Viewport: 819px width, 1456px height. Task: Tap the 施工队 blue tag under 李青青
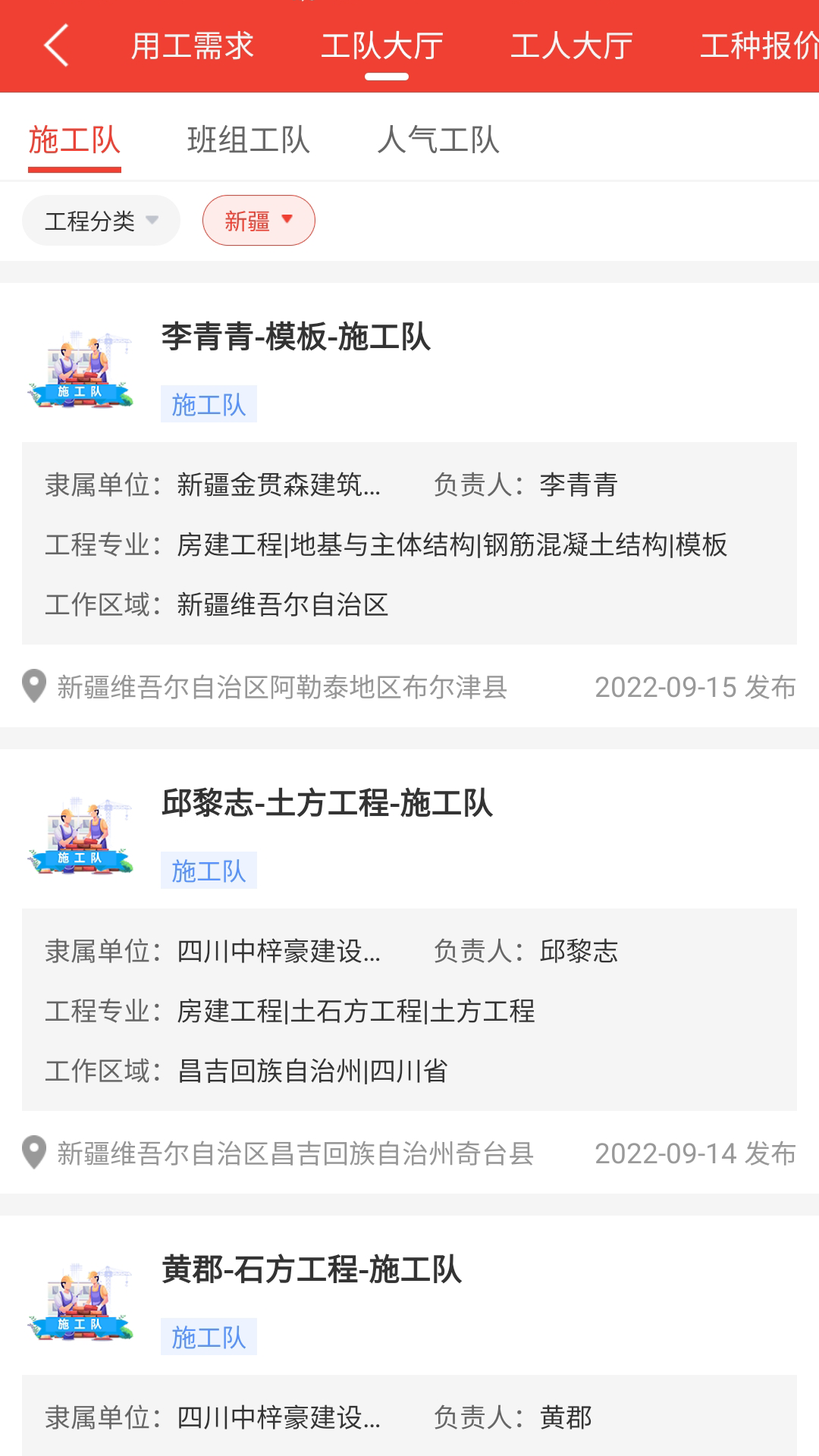tap(209, 404)
